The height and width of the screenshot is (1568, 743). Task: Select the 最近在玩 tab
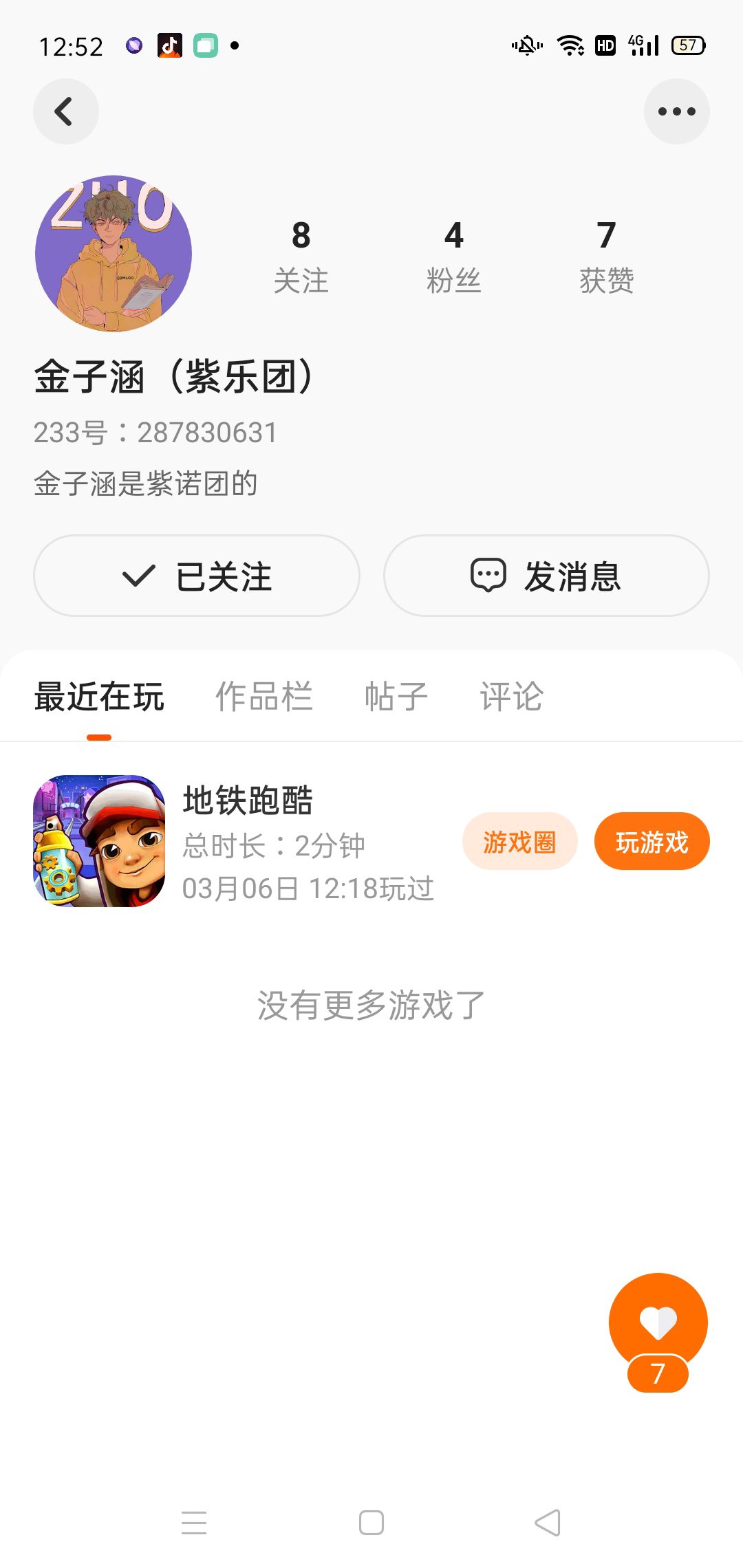99,696
